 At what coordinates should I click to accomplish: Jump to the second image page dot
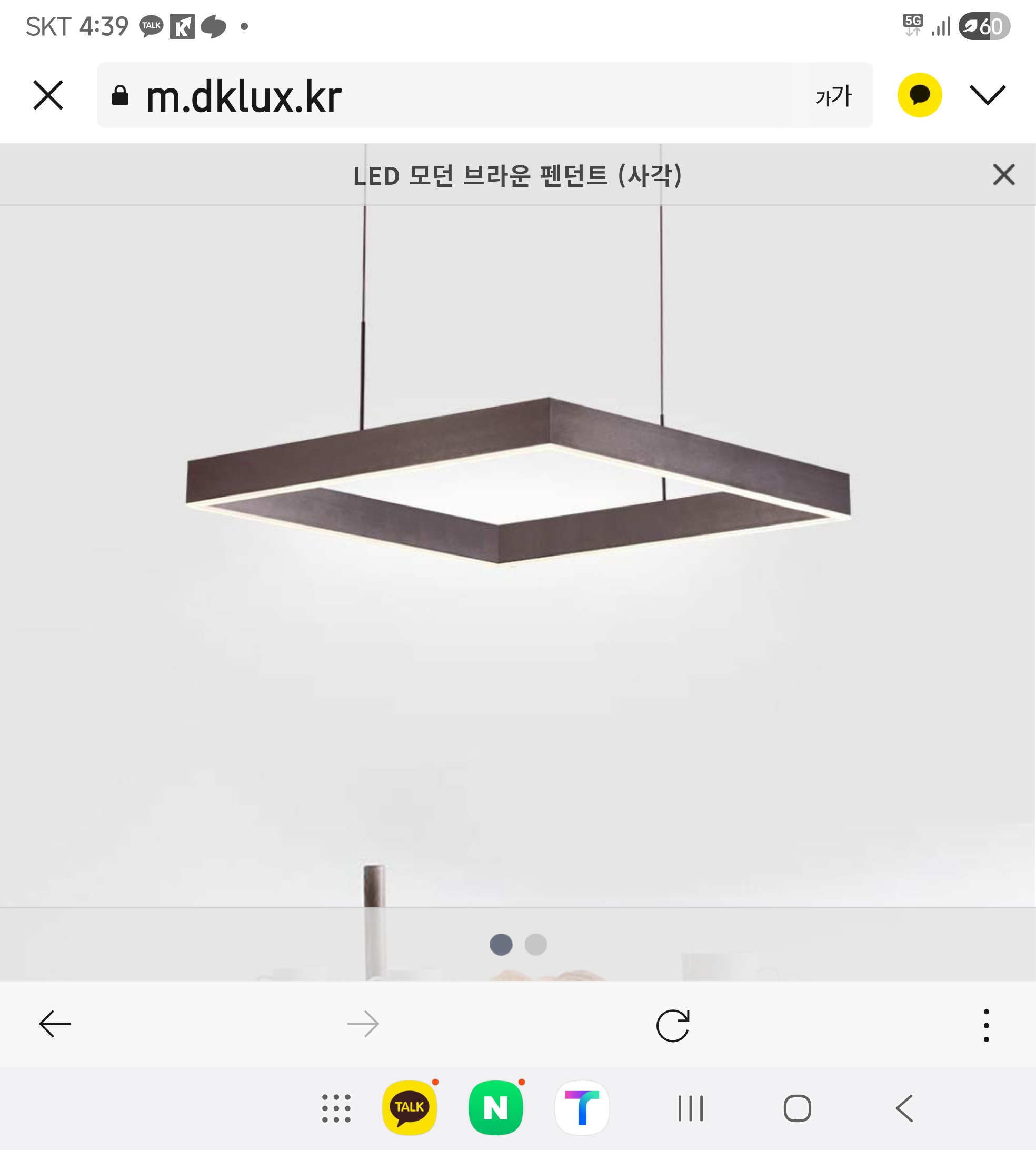pyautogui.click(x=535, y=945)
